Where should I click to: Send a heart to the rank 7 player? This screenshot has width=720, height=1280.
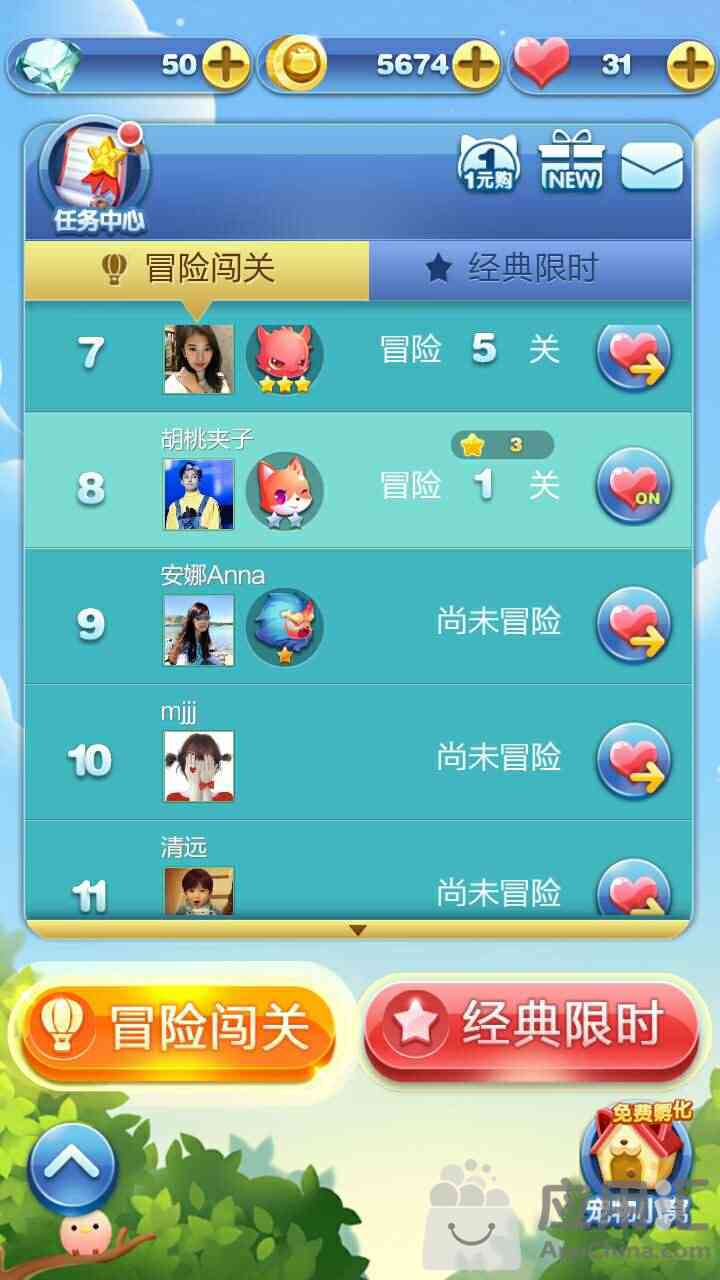point(634,357)
